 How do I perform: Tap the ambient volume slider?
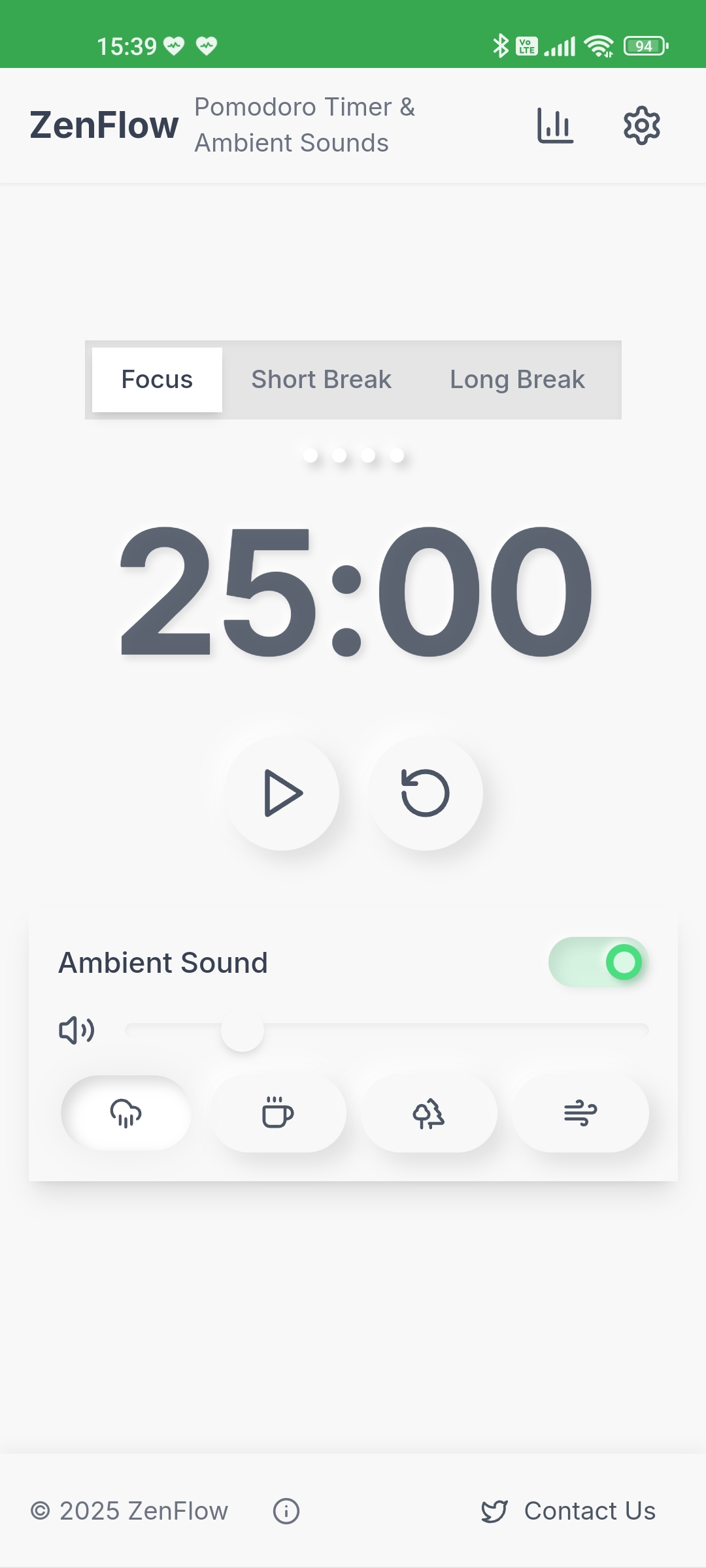pyautogui.click(x=386, y=1030)
